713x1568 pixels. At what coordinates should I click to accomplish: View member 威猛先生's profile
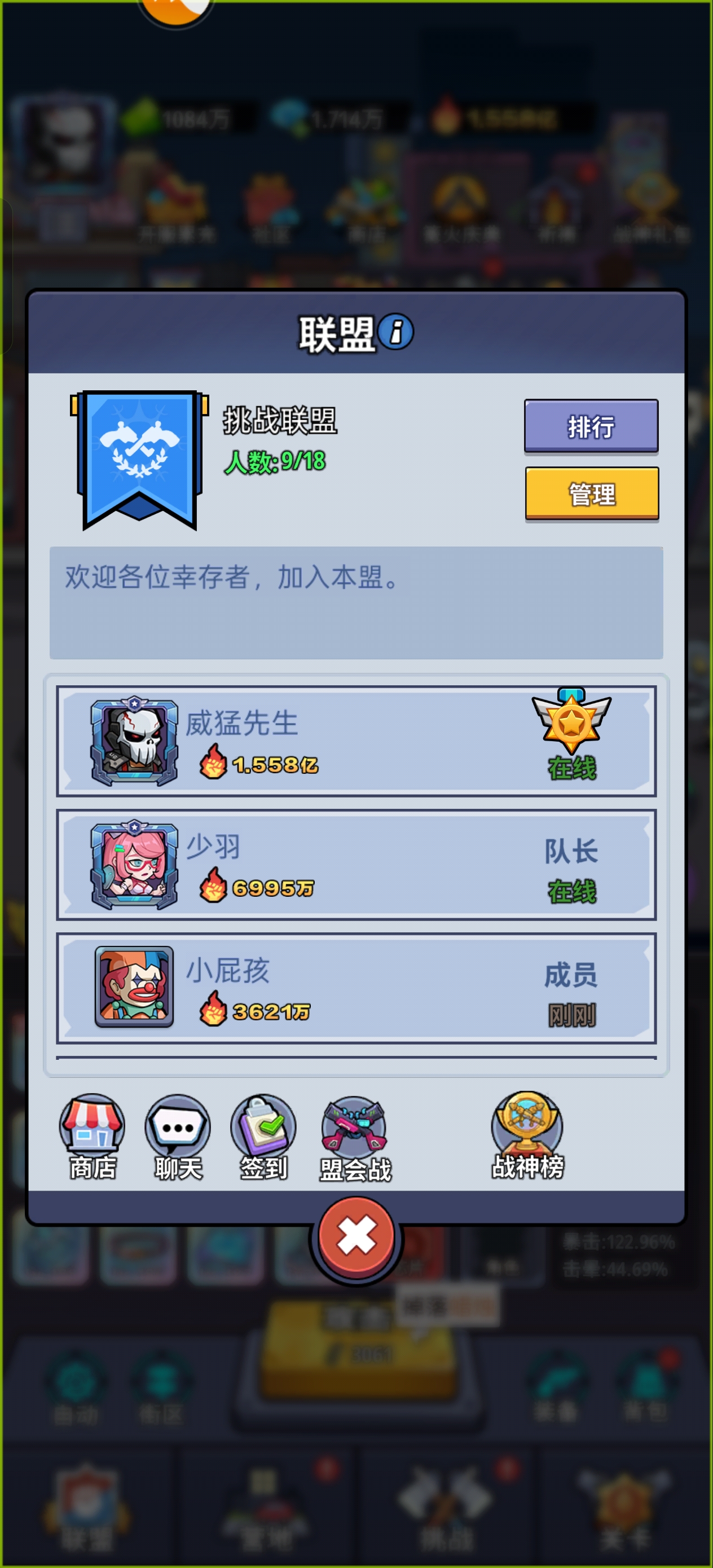click(355, 741)
